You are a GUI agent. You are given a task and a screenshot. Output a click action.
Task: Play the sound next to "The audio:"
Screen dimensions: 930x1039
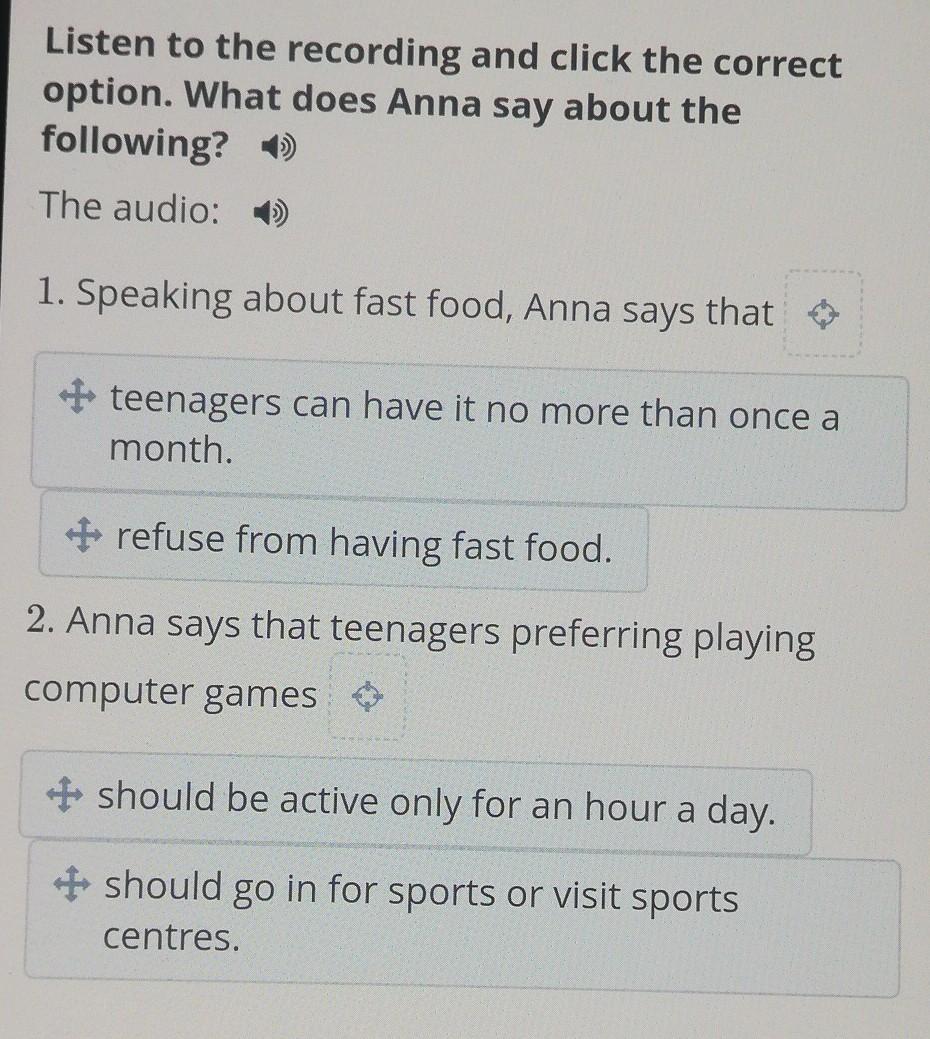pyautogui.click(x=269, y=213)
